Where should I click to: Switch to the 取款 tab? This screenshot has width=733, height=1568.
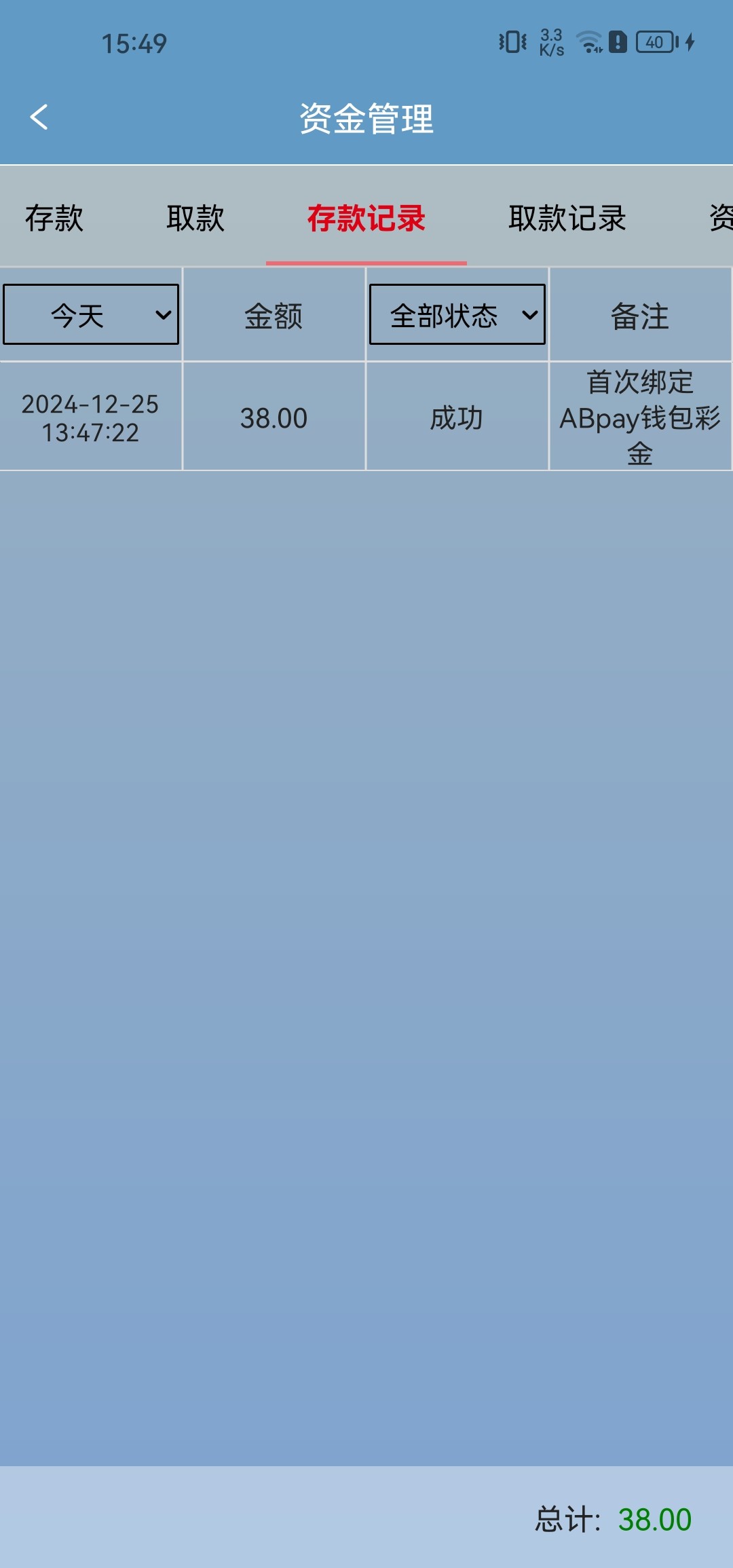[x=195, y=218]
